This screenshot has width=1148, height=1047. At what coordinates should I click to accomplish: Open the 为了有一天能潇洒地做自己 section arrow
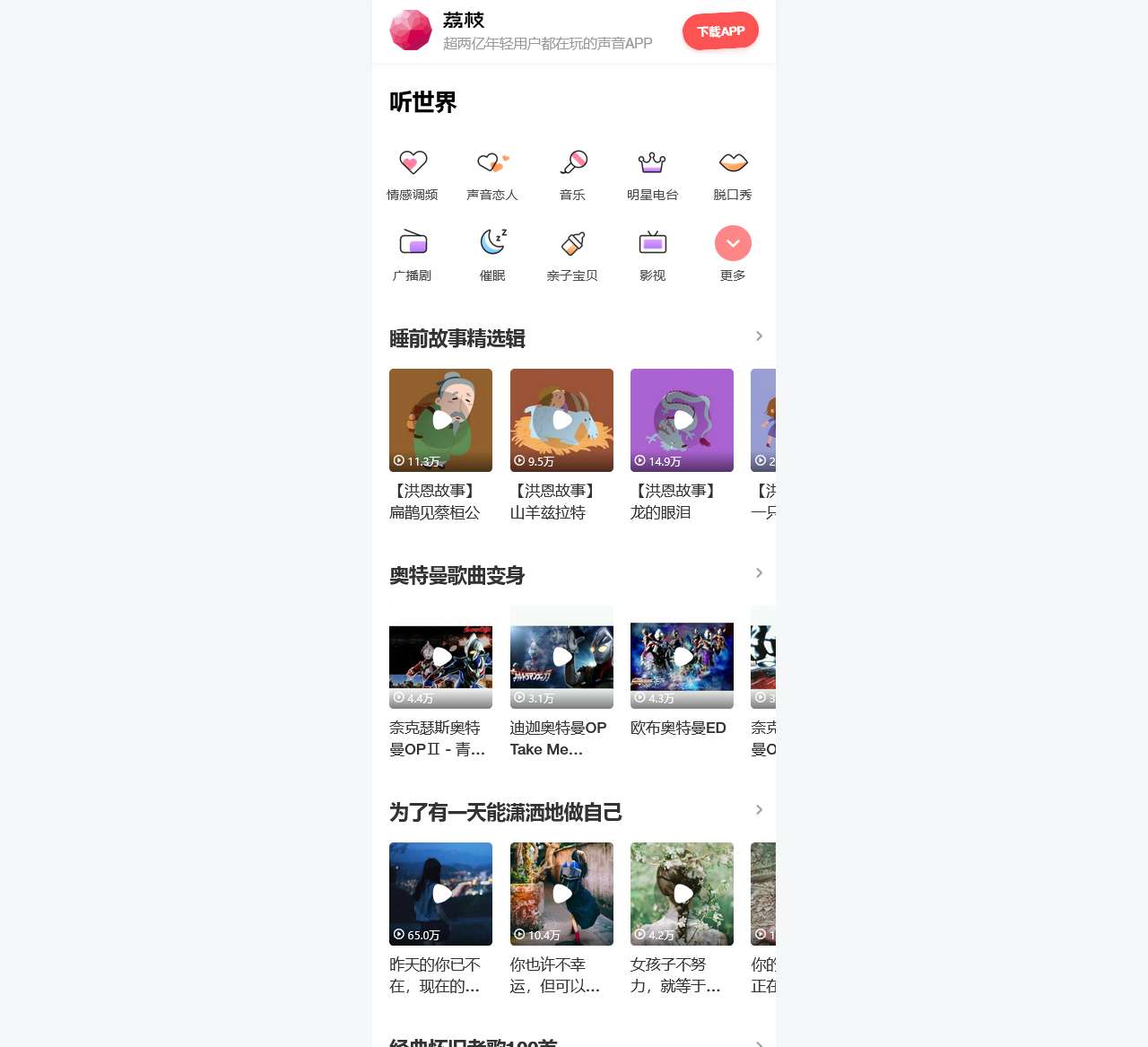759,810
